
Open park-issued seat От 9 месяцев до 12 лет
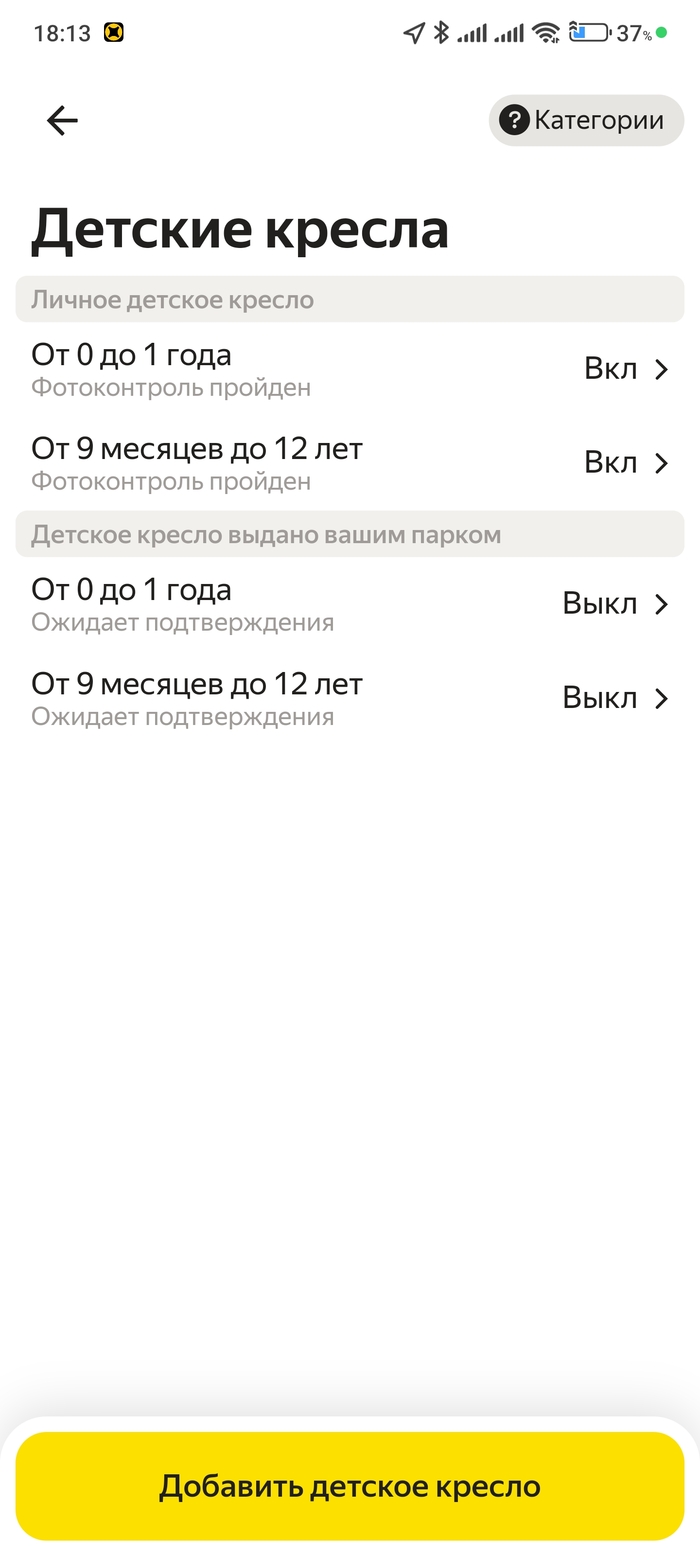point(350,698)
